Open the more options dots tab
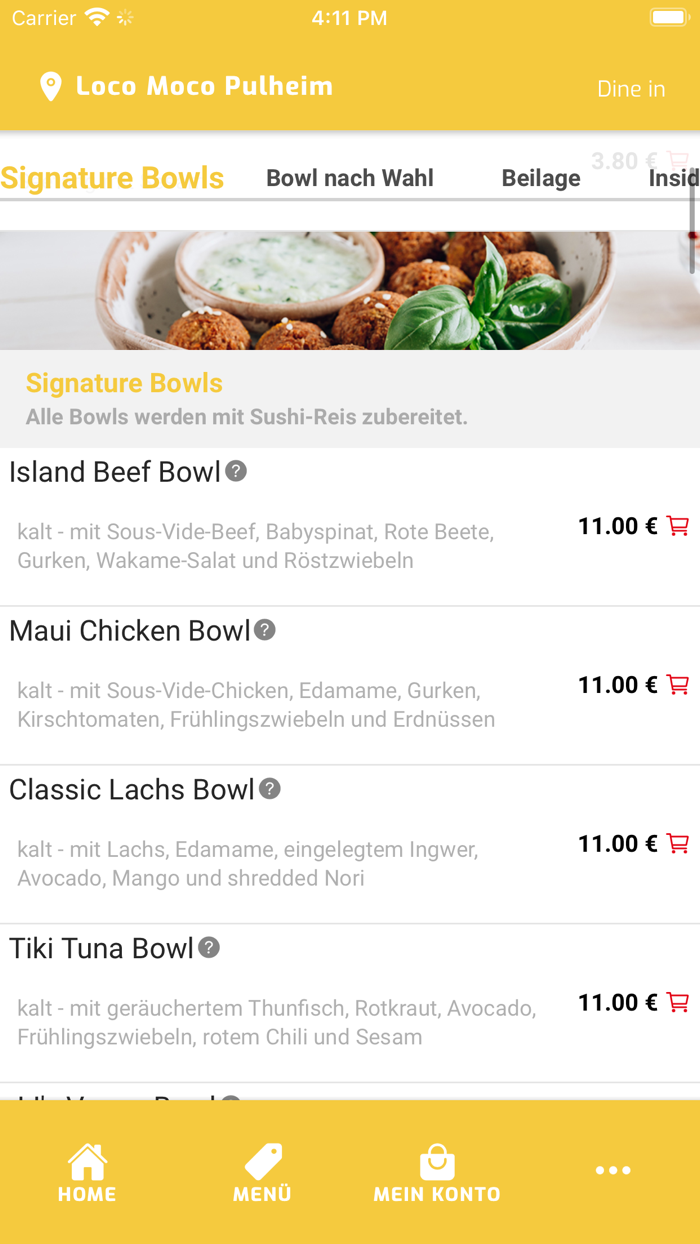 point(612,1170)
